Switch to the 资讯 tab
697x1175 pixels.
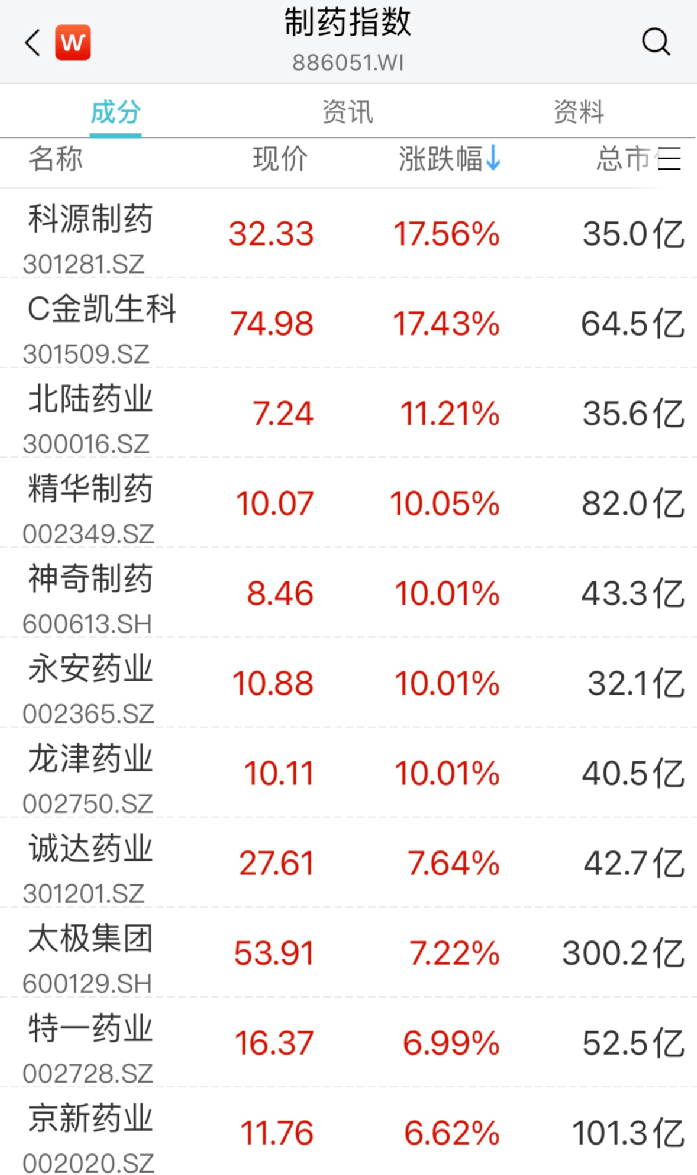[x=347, y=111]
